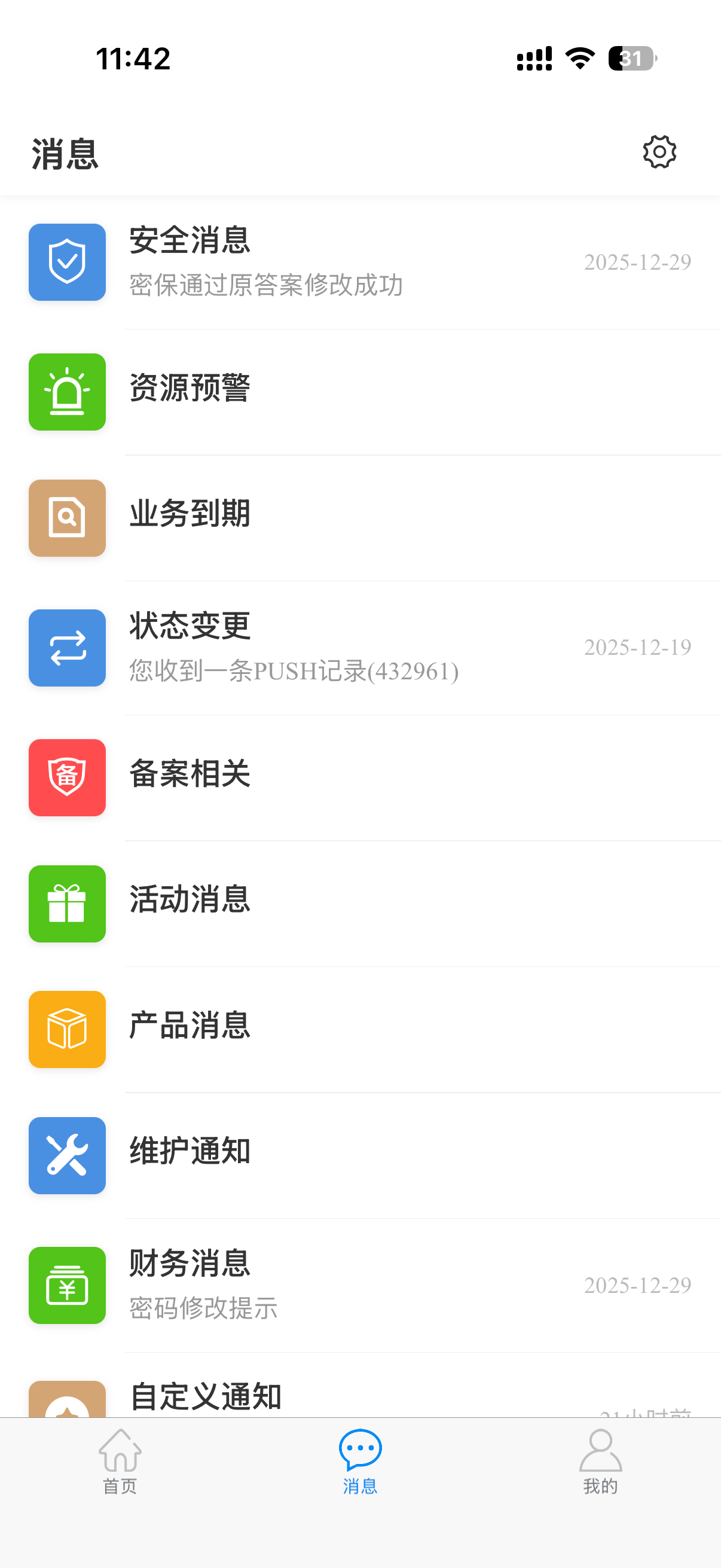Open 财务消息 finance messages
Image resolution: width=721 pixels, height=1568 pixels.
click(360, 1285)
